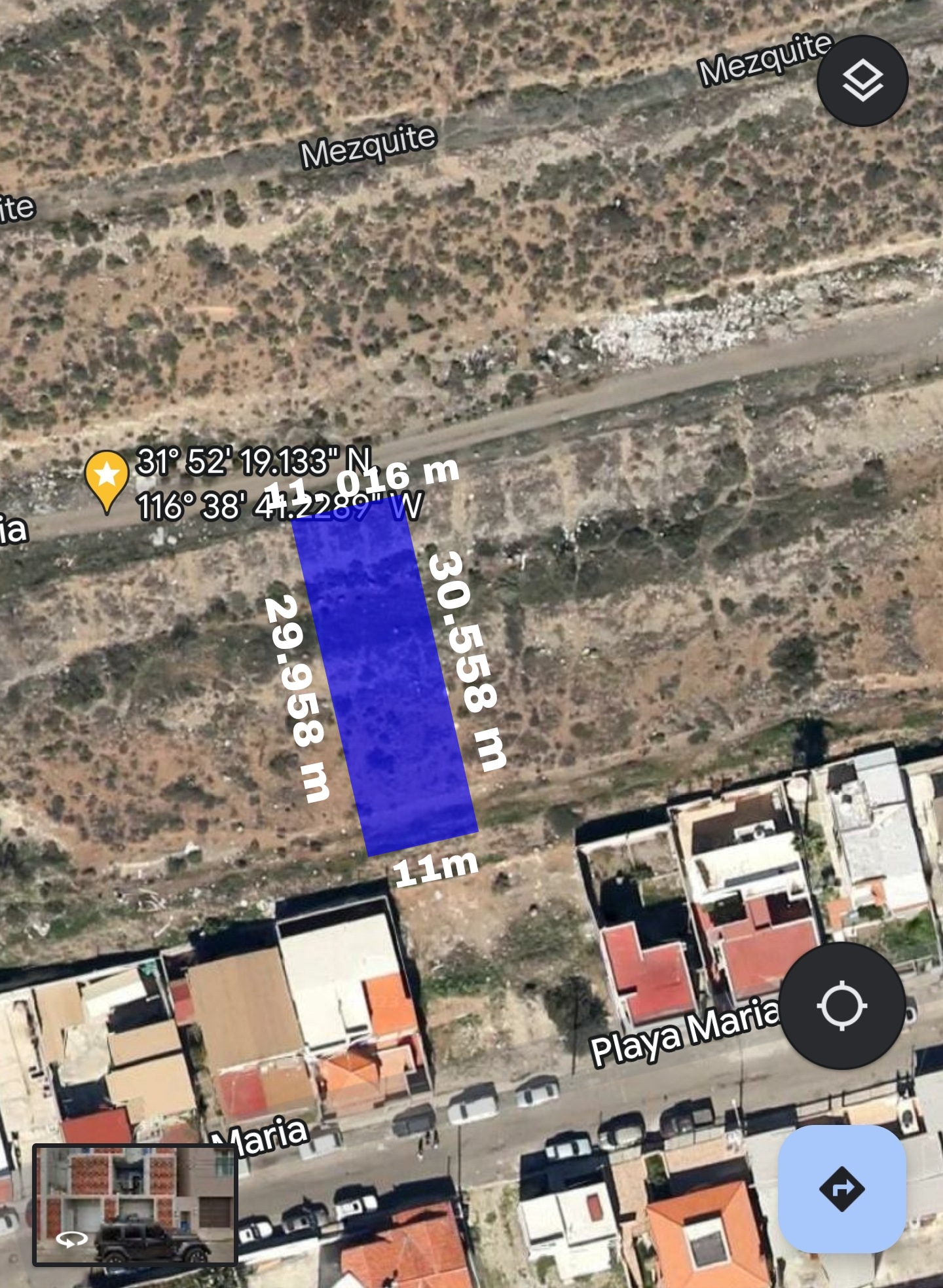The height and width of the screenshot is (1288, 943).
Task: Open the Street View preview thumbnail
Action: 135,1205
